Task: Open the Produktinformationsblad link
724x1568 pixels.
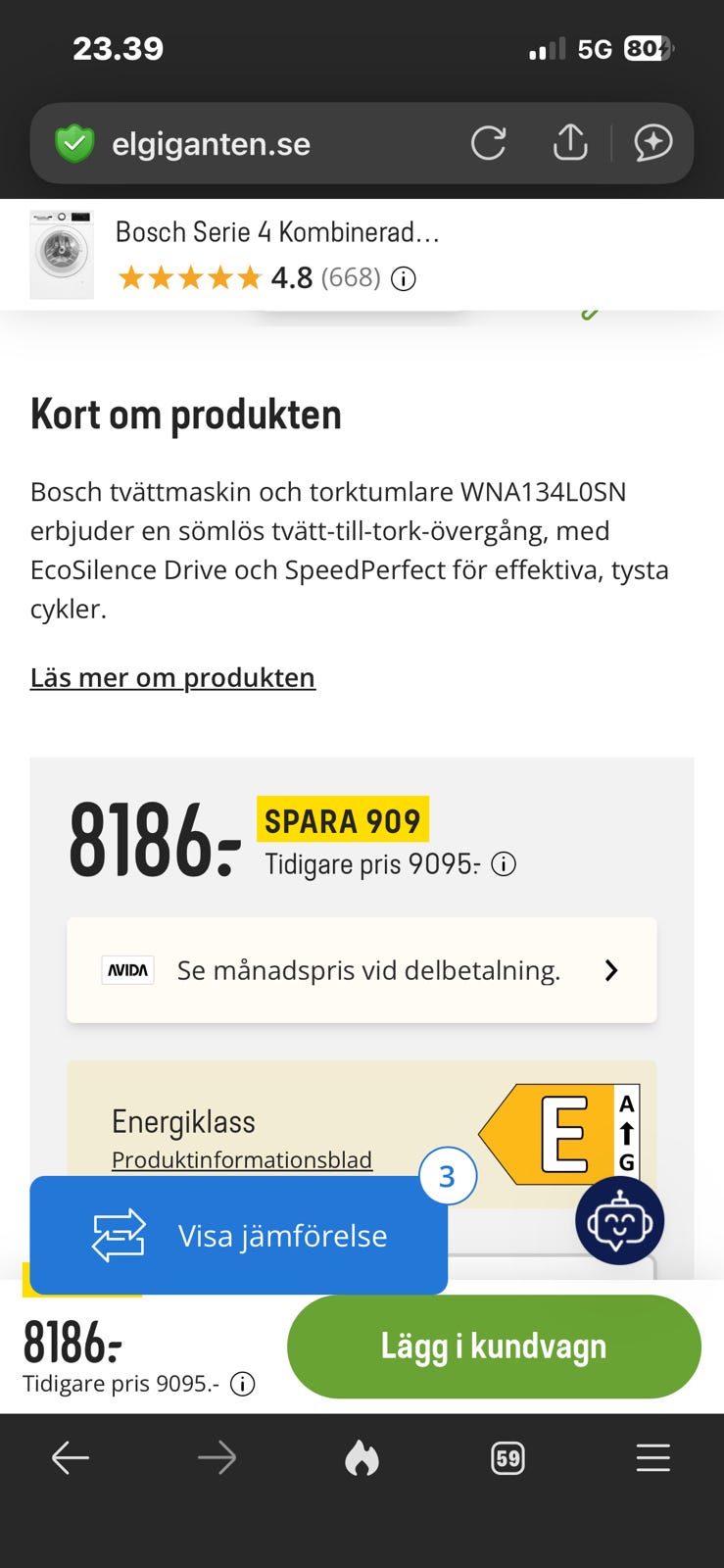Action: pyautogui.click(x=242, y=1159)
